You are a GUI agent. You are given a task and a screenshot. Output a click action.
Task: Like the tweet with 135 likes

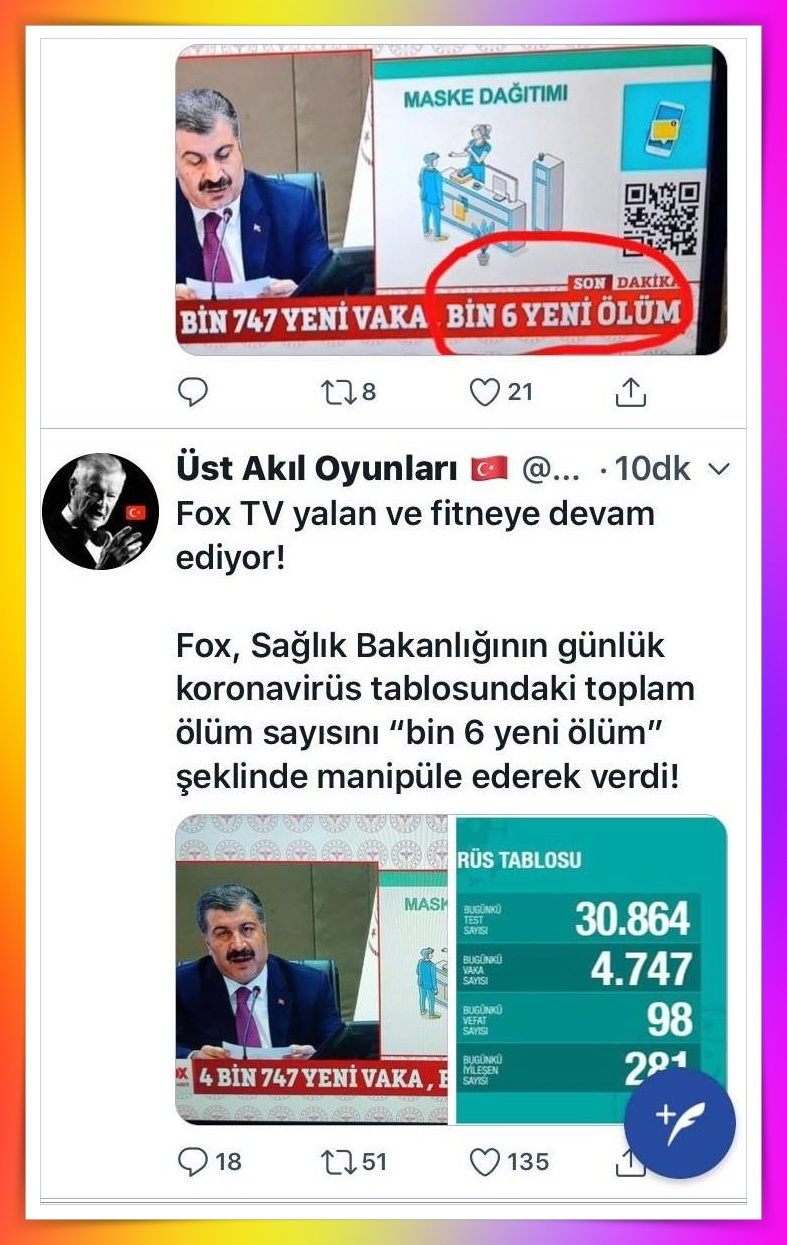click(485, 1162)
